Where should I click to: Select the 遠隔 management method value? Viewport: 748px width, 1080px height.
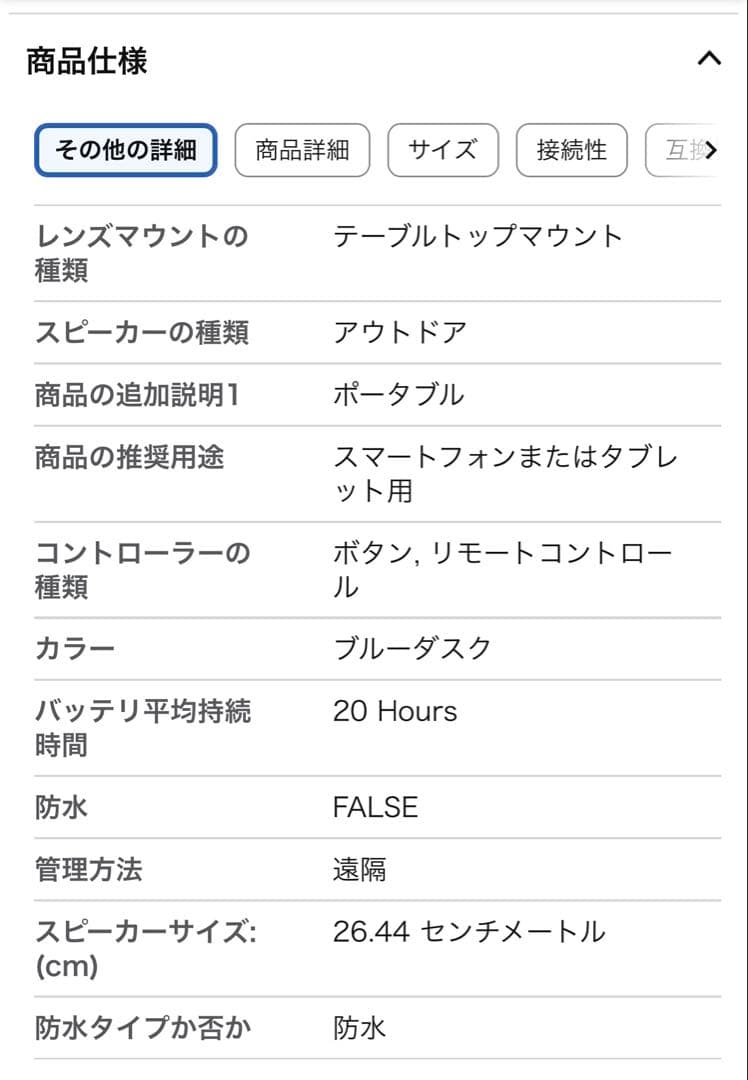(x=357, y=870)
